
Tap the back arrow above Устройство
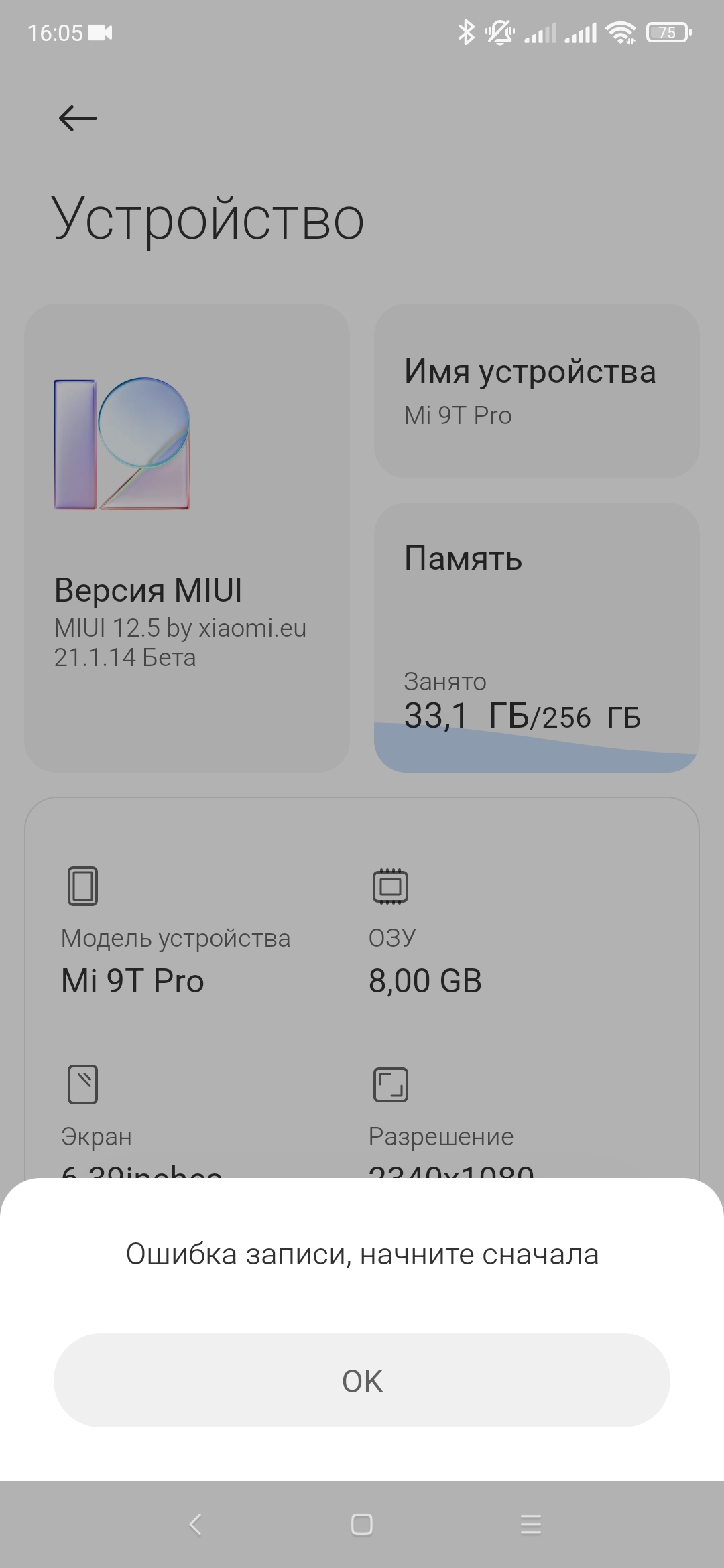tap(78, 119)
